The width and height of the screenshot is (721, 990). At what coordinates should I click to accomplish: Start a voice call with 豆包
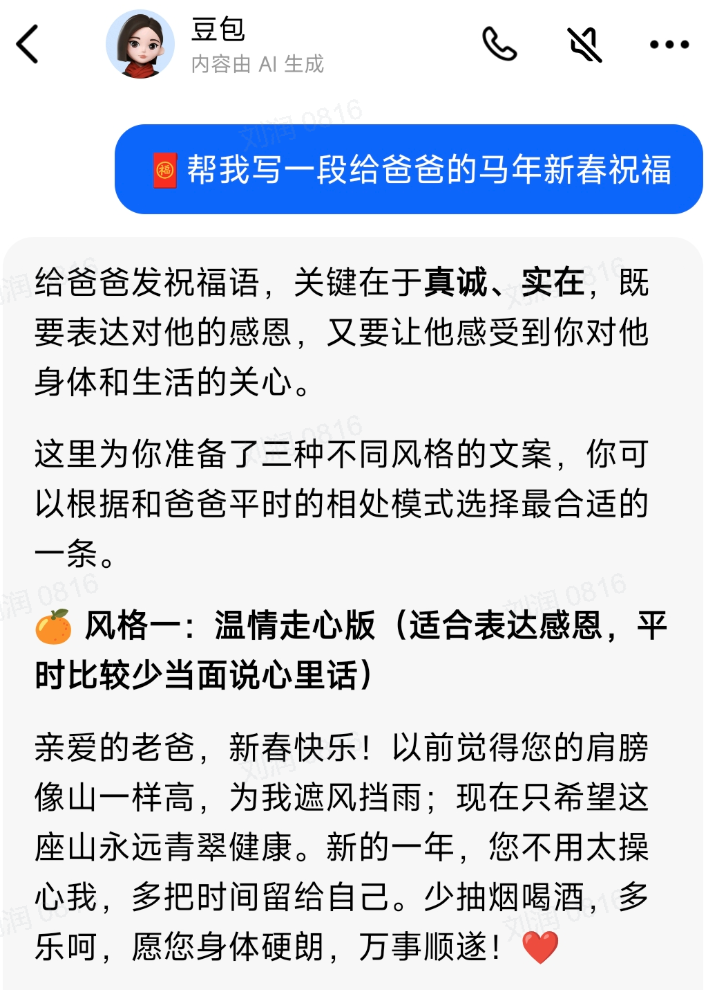coord(499,44)
